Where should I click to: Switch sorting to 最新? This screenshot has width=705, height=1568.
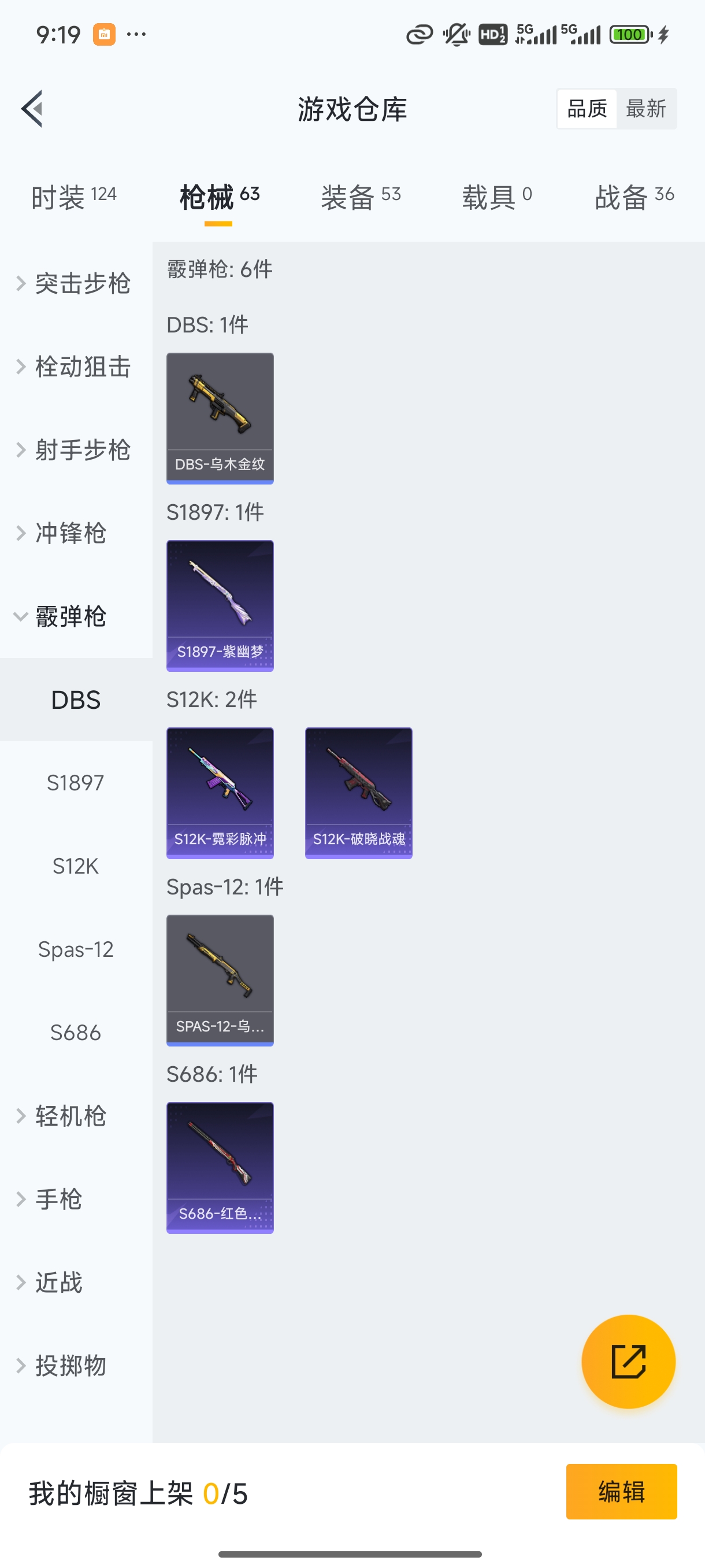tap(647, 108)
